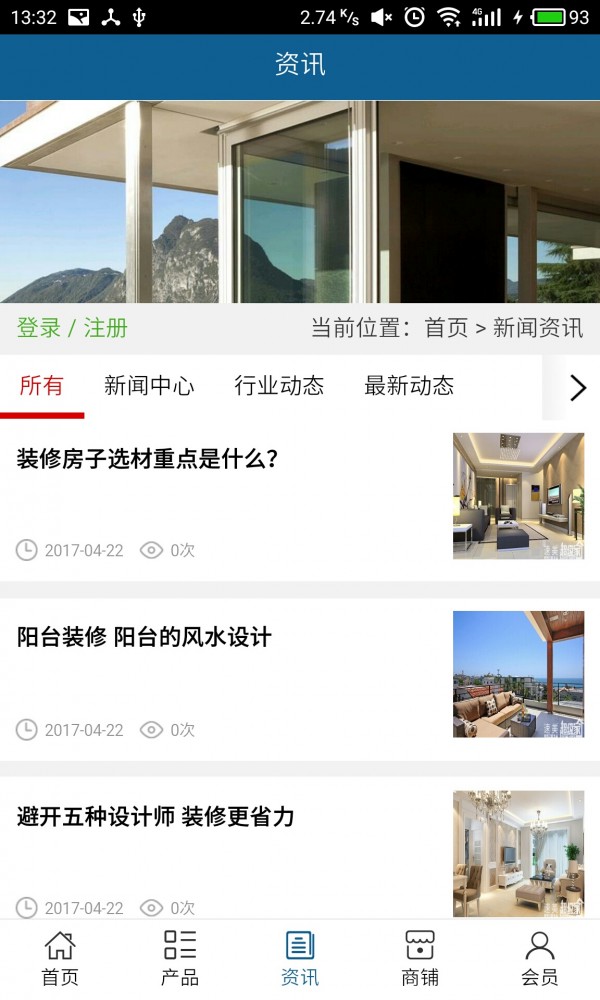600x1000 pixels.
Task: Show more categories with the right arrow
Action: [577, 387]
